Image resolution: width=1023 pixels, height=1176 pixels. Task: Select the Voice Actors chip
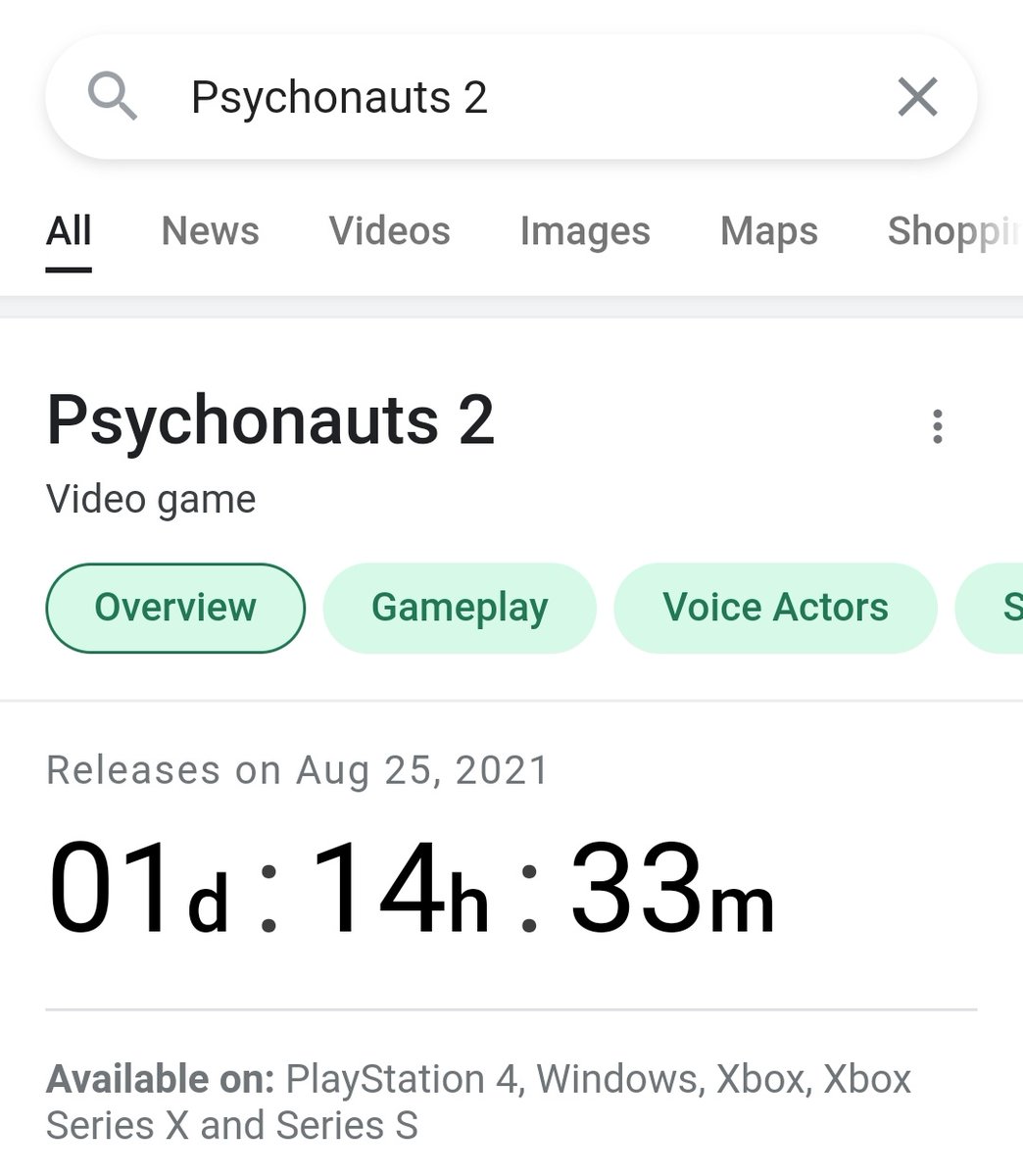point(775,608)
